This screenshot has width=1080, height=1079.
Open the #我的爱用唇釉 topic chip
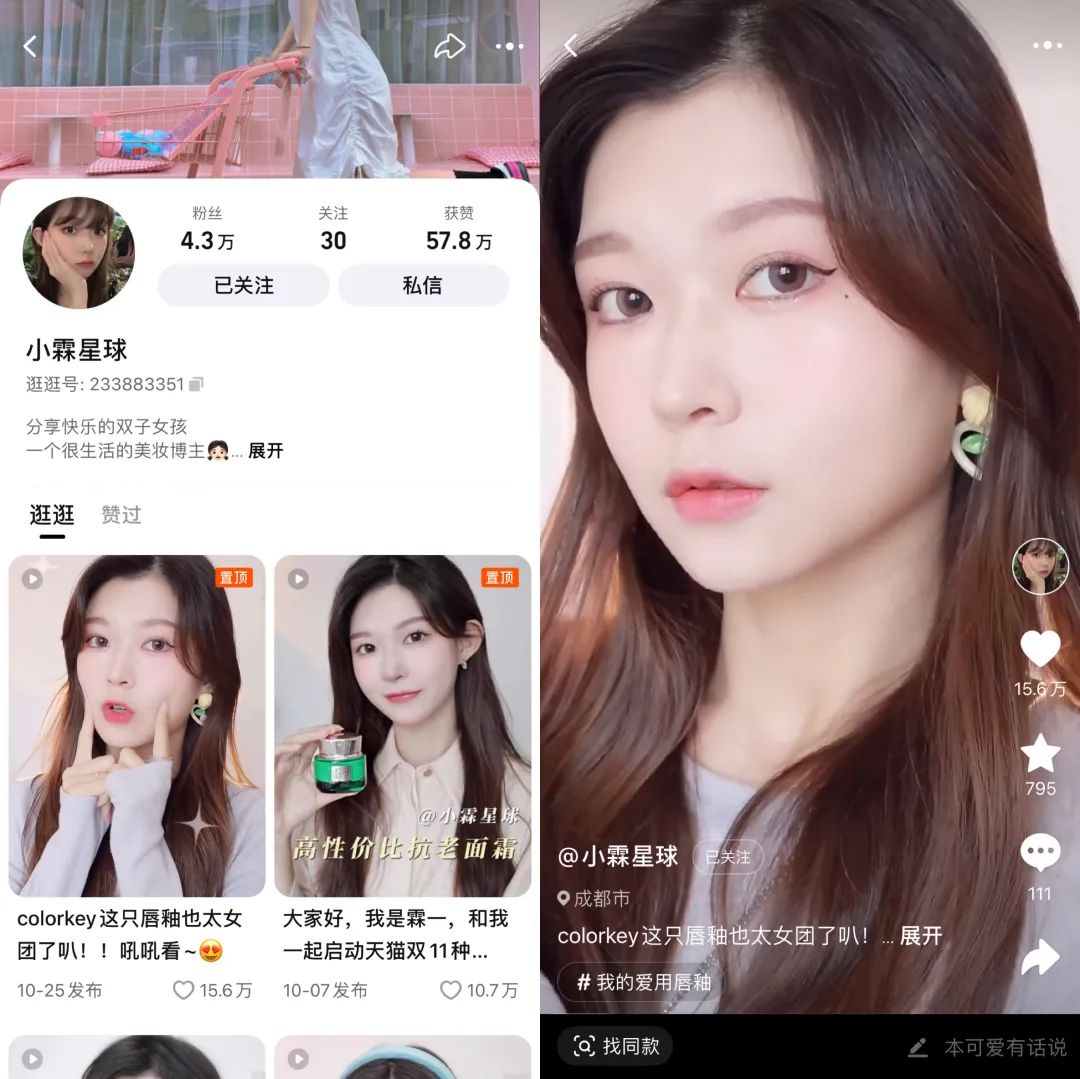coord(641,983)
